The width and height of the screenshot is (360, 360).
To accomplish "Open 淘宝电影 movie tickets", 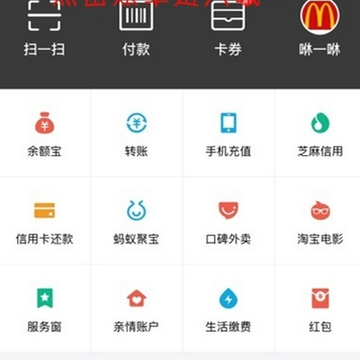I will point(318,221).
